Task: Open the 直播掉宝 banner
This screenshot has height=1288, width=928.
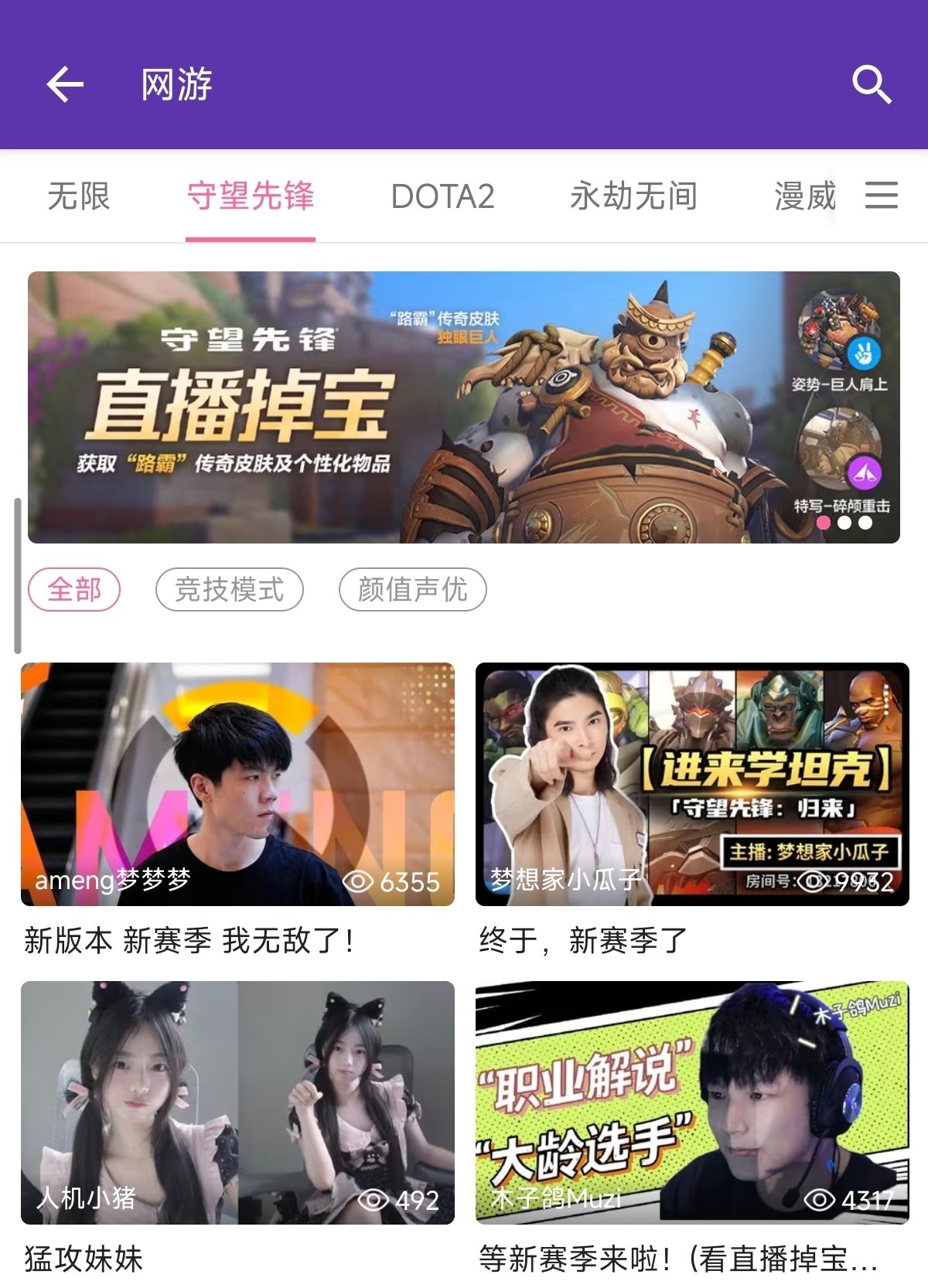Action: pos(464,407)
